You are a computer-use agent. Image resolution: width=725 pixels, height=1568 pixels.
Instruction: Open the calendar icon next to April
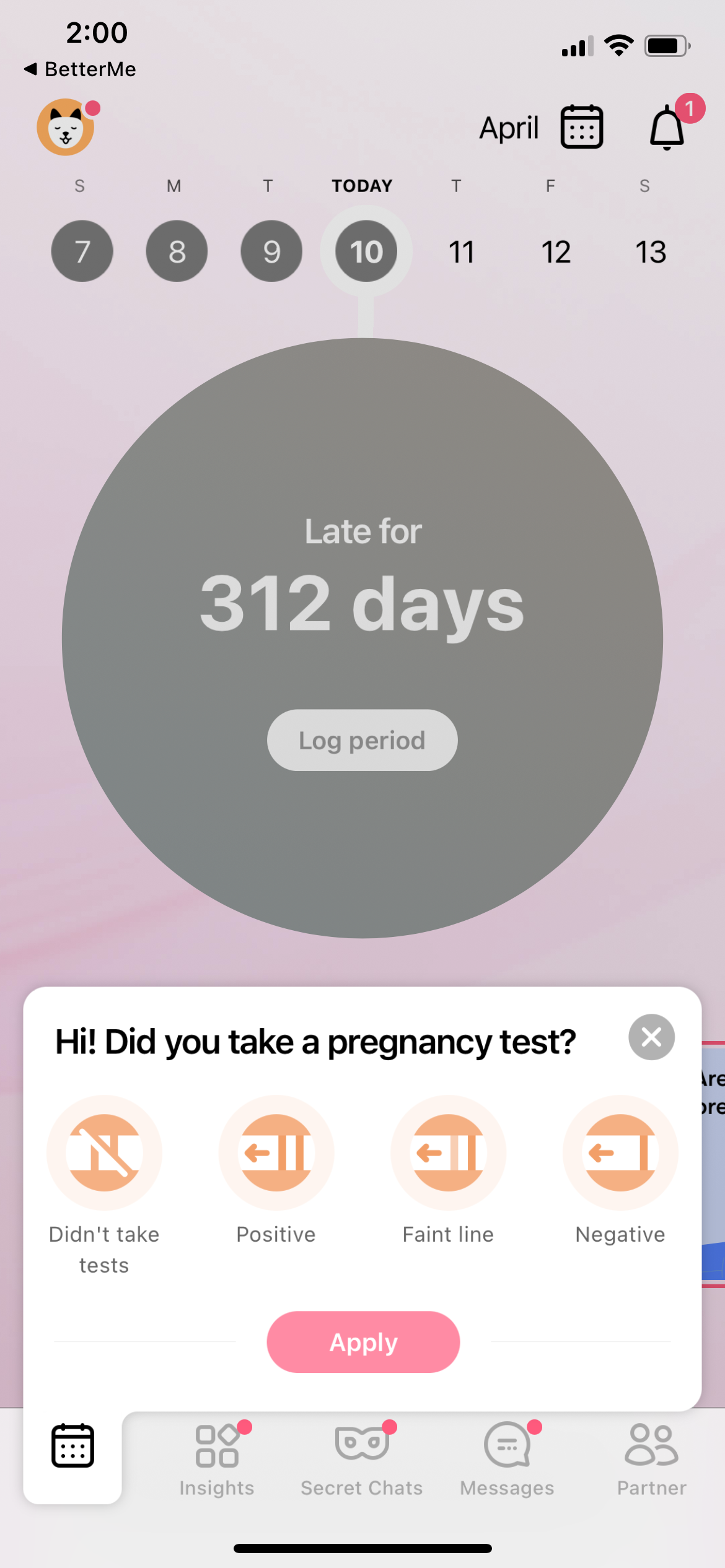(x=581, y=126)
